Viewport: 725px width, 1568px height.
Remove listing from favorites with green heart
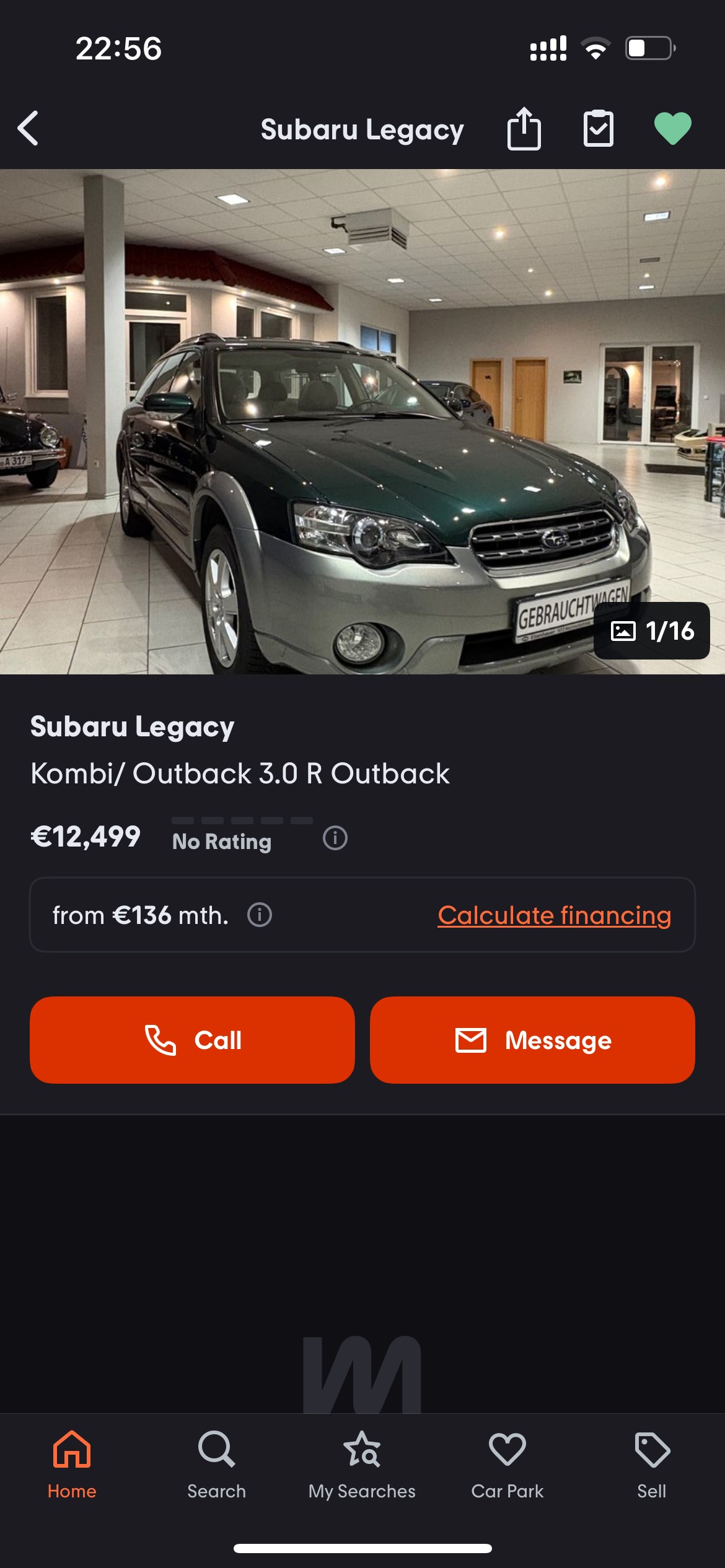[672, 128]
